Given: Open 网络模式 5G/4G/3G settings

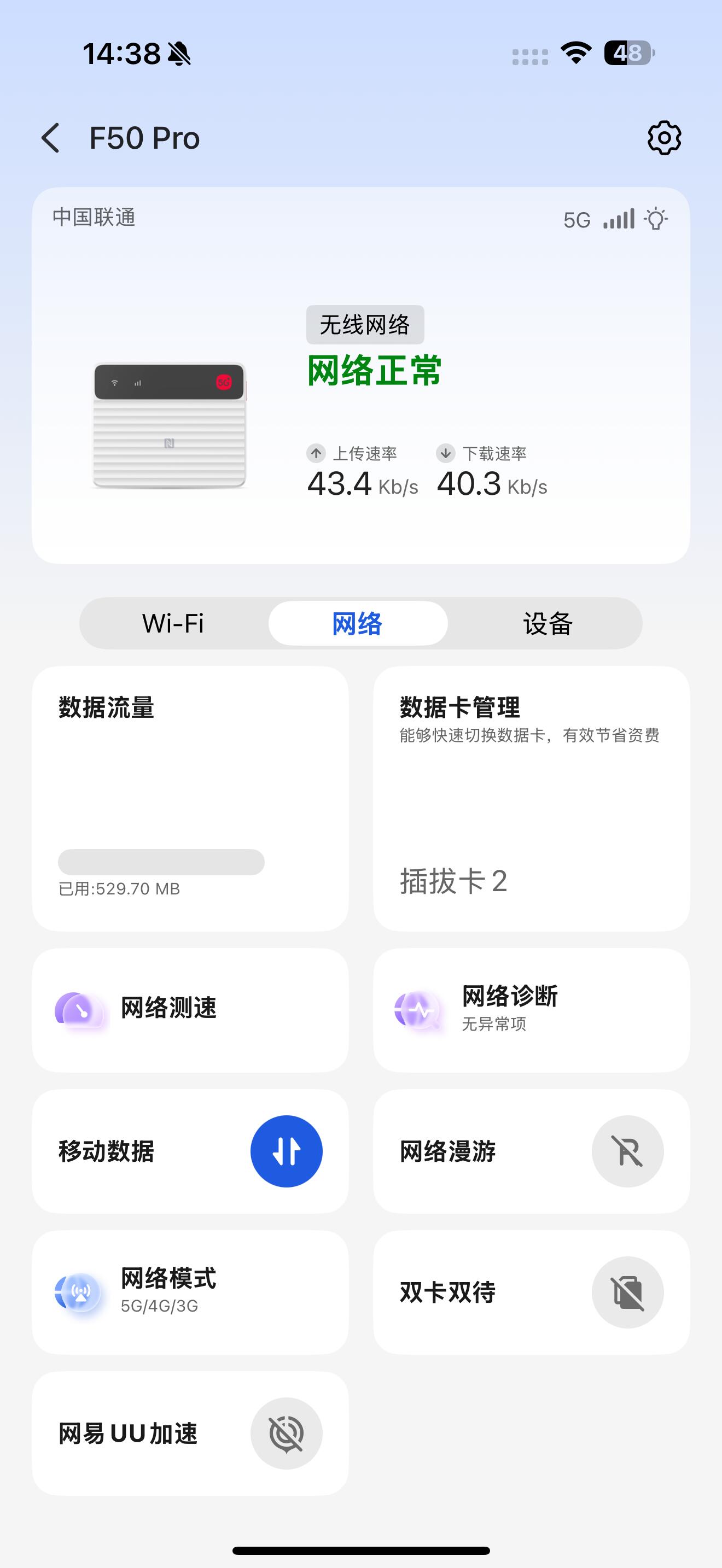Looking at the screenshot, I should point(190,1292).
